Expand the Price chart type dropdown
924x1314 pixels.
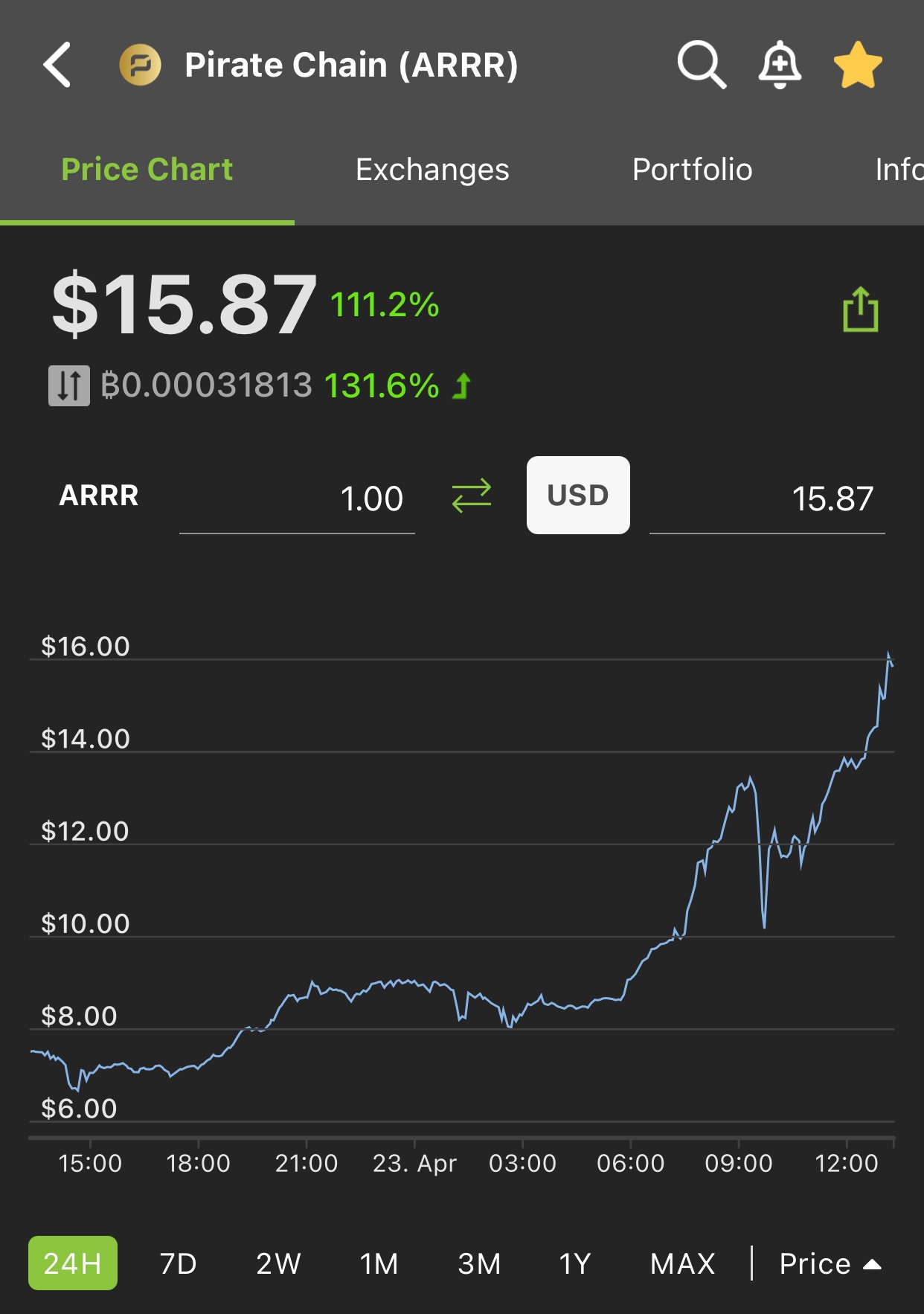click(x=830, y=1263)
